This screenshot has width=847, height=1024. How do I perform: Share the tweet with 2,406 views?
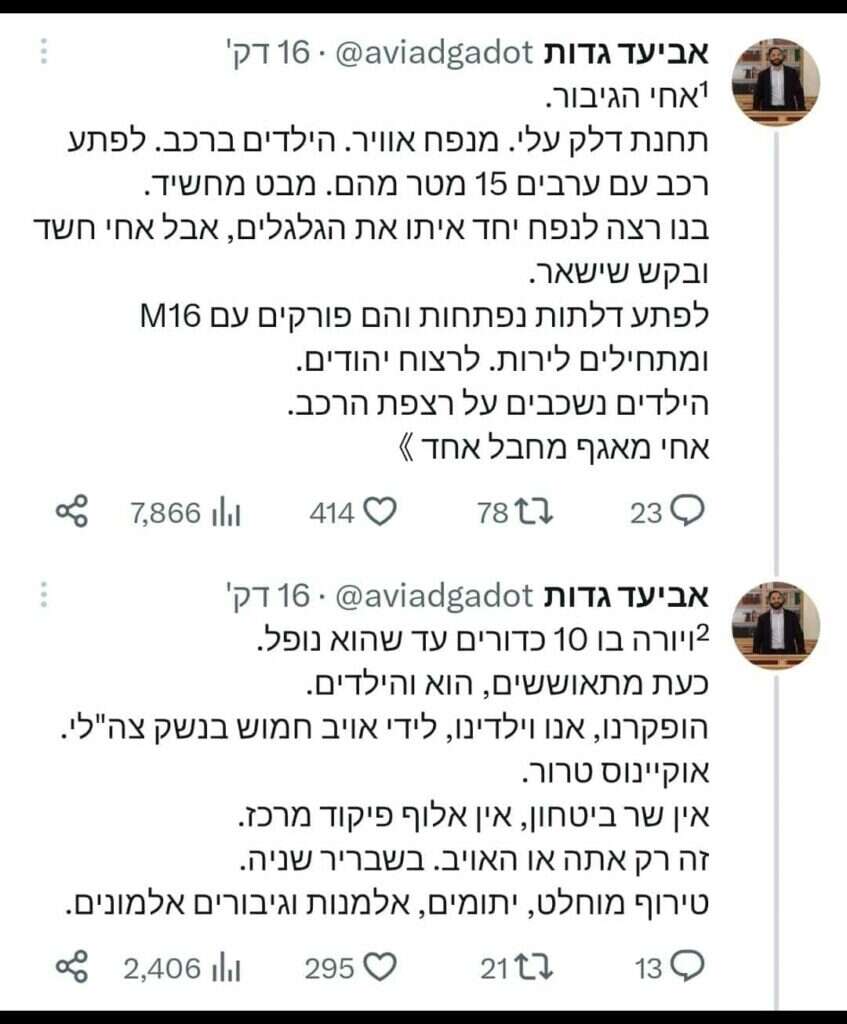pyautogui.click(x=71, y=967)
